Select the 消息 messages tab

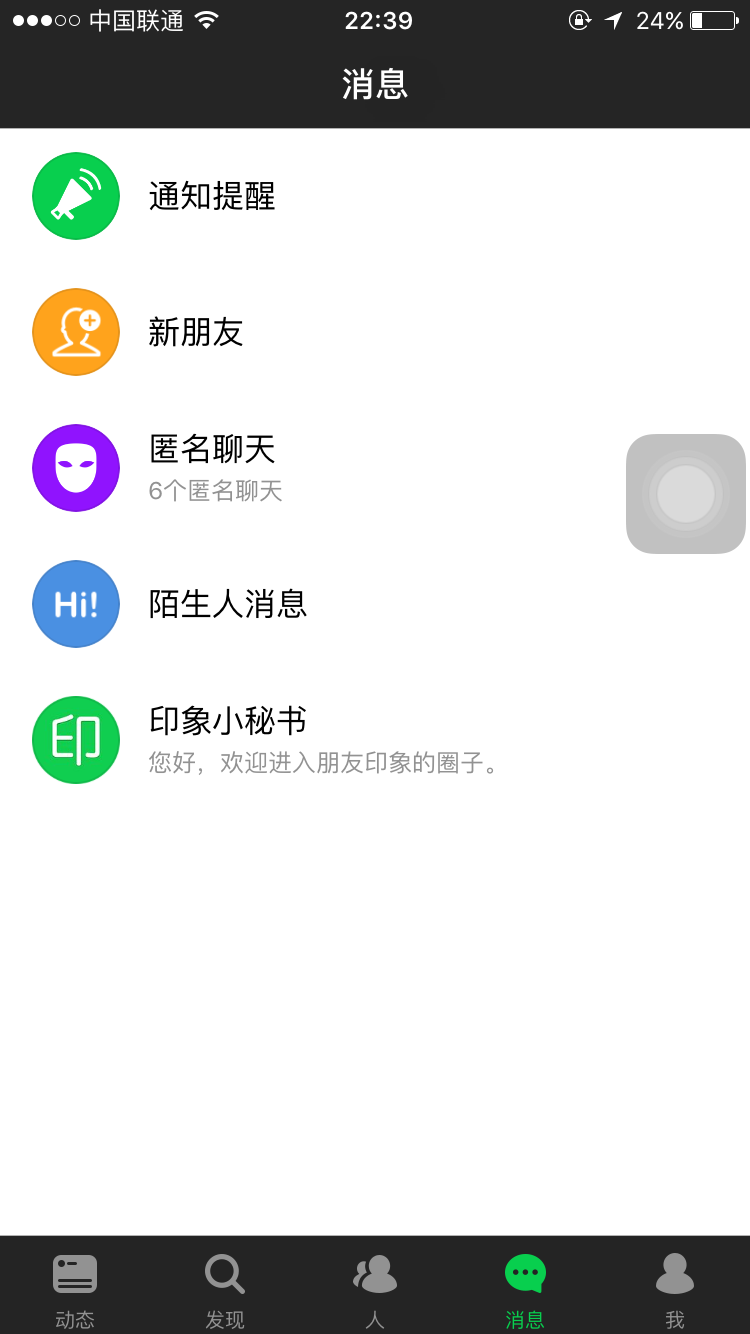point(525,1288)
